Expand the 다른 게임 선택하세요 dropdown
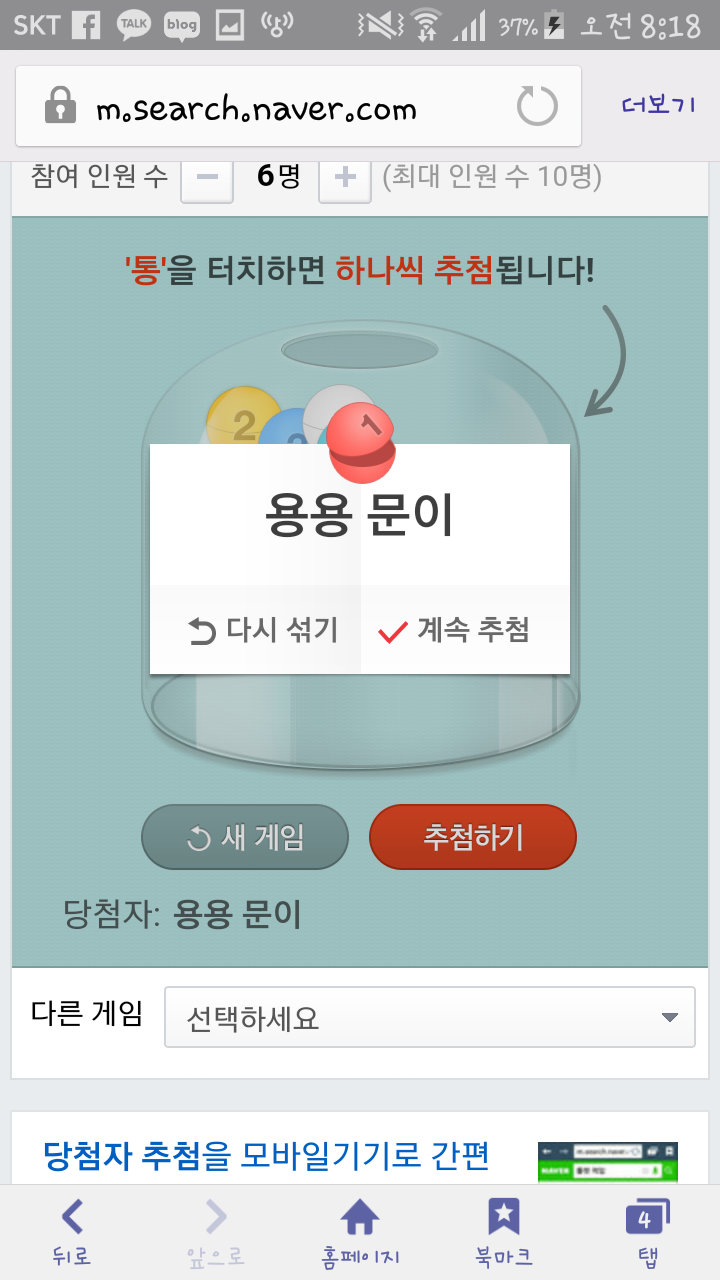This screenshot has height=1280, width=720. coord(429,1018)
